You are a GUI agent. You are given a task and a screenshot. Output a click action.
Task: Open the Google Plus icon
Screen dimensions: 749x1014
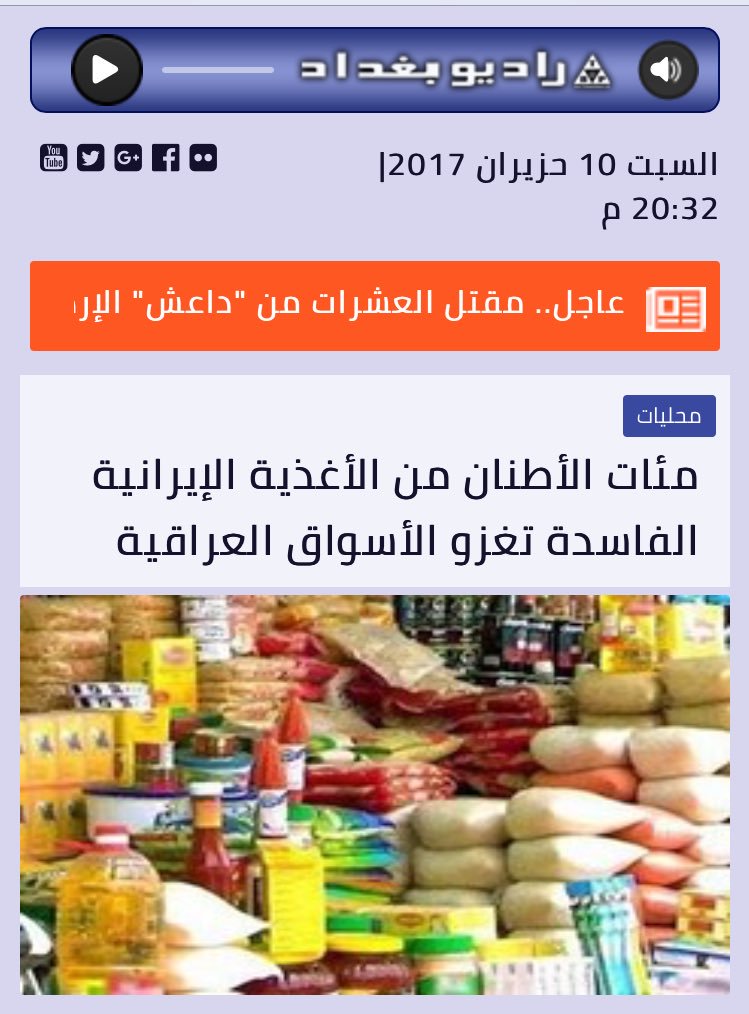(x=128, y=158)
